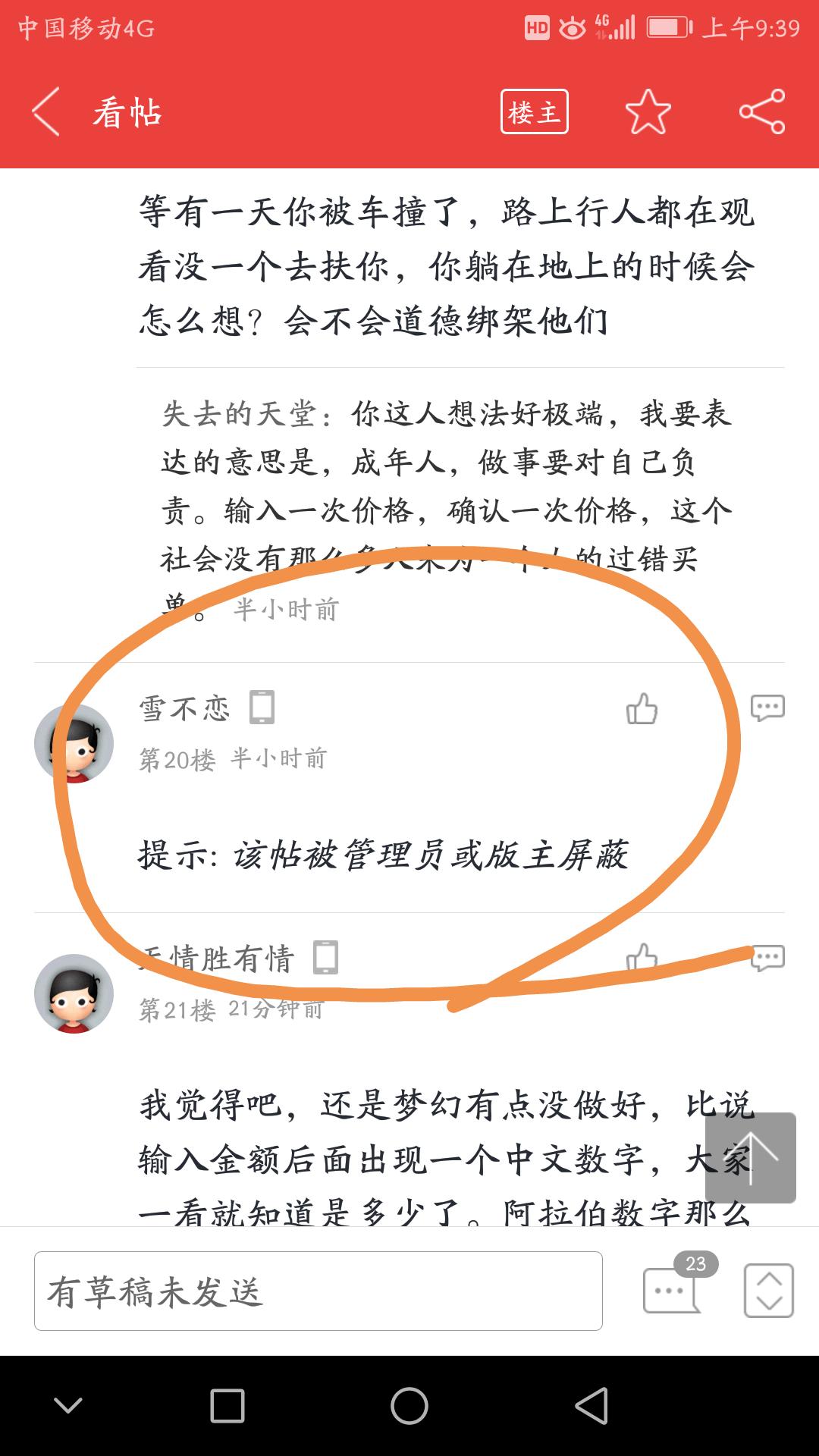Return to the phone home screen

[409, 1406]
